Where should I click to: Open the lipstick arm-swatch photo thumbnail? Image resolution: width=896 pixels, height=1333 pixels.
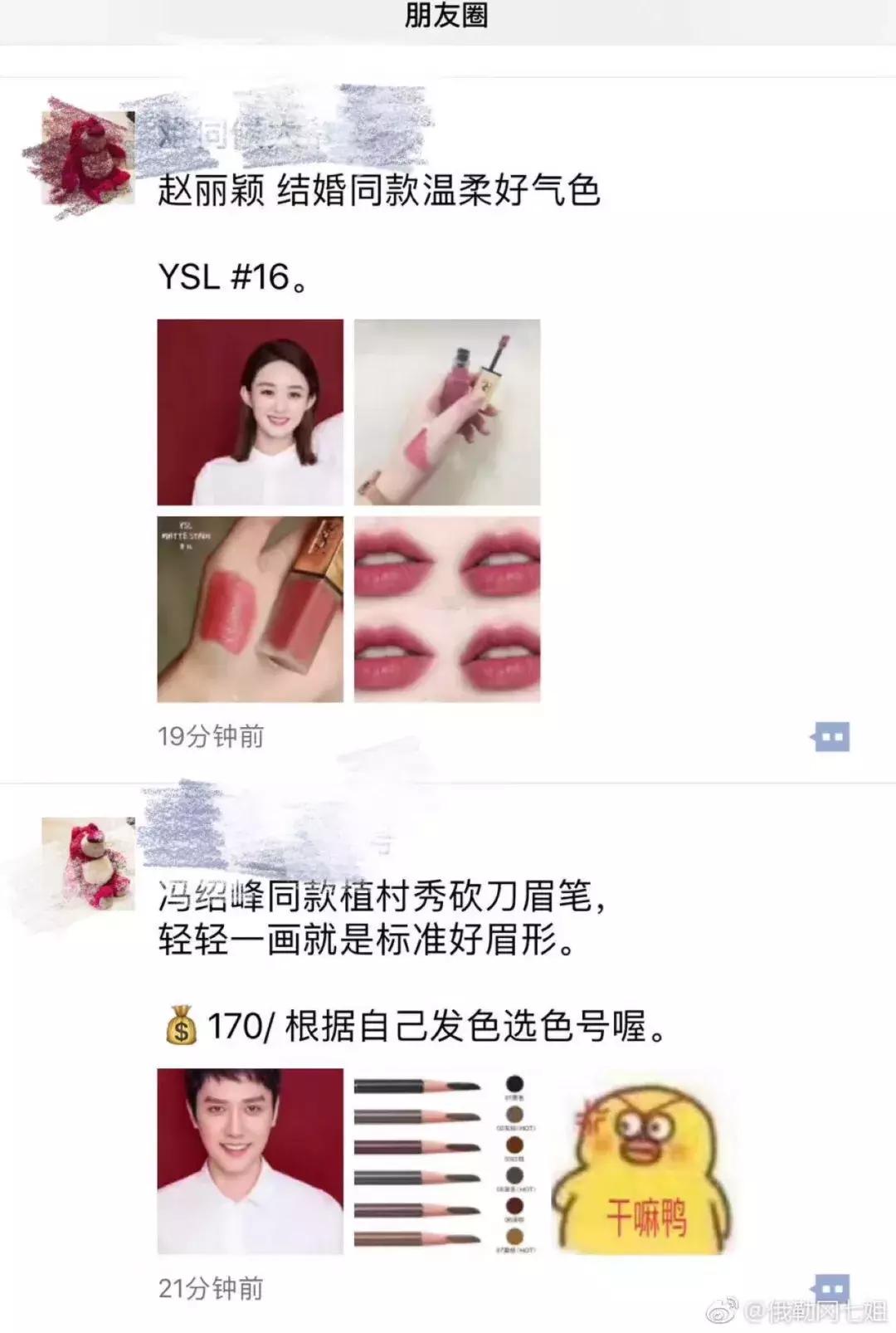coord(249,610)
